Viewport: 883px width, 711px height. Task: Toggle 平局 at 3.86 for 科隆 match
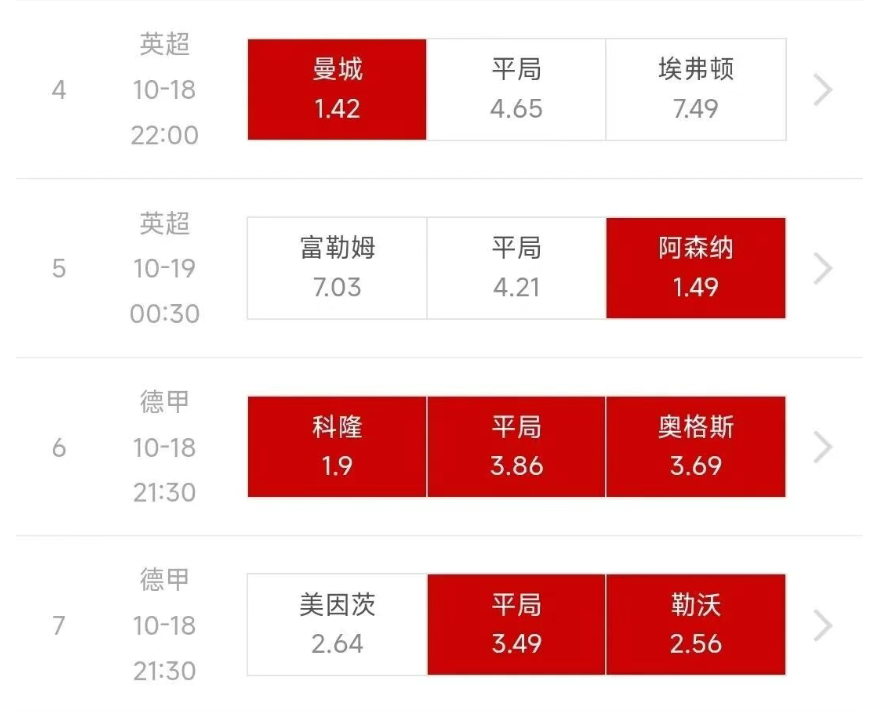(x=516, y=446)
